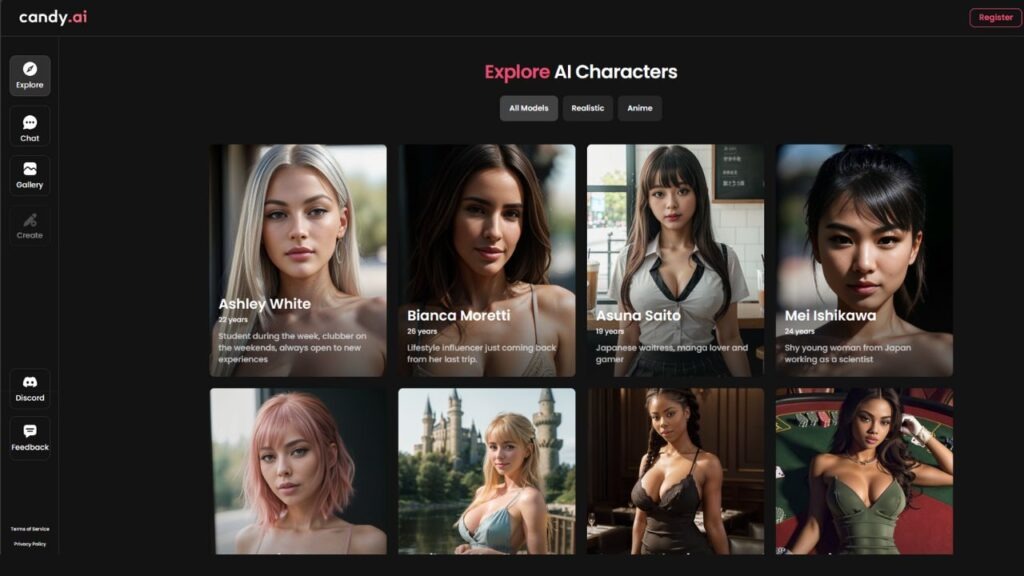Tap the Register button
Screen dimensions: 1024x576
pyautogui.click(x=995, y=17)
